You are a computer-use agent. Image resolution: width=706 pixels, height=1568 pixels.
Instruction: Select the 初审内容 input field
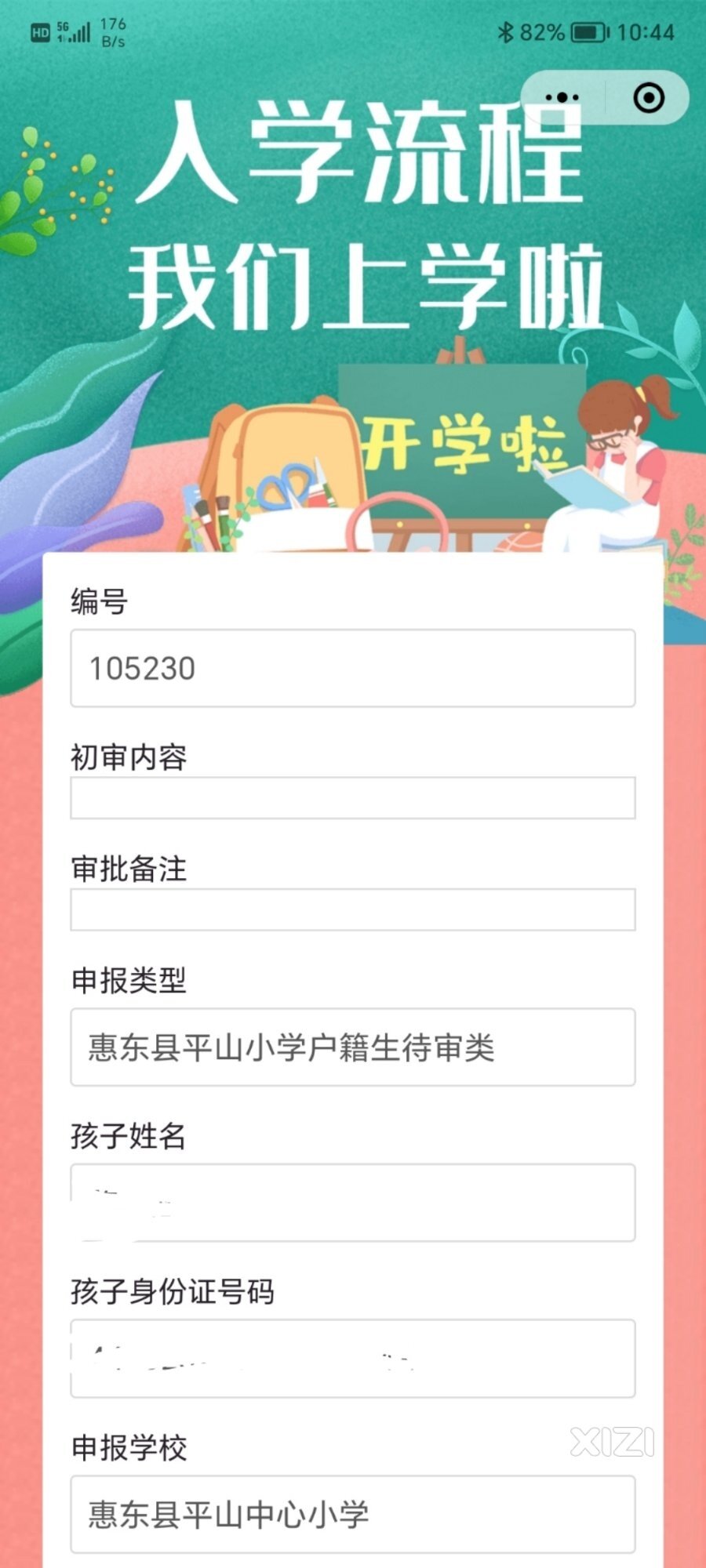point(353,798)
